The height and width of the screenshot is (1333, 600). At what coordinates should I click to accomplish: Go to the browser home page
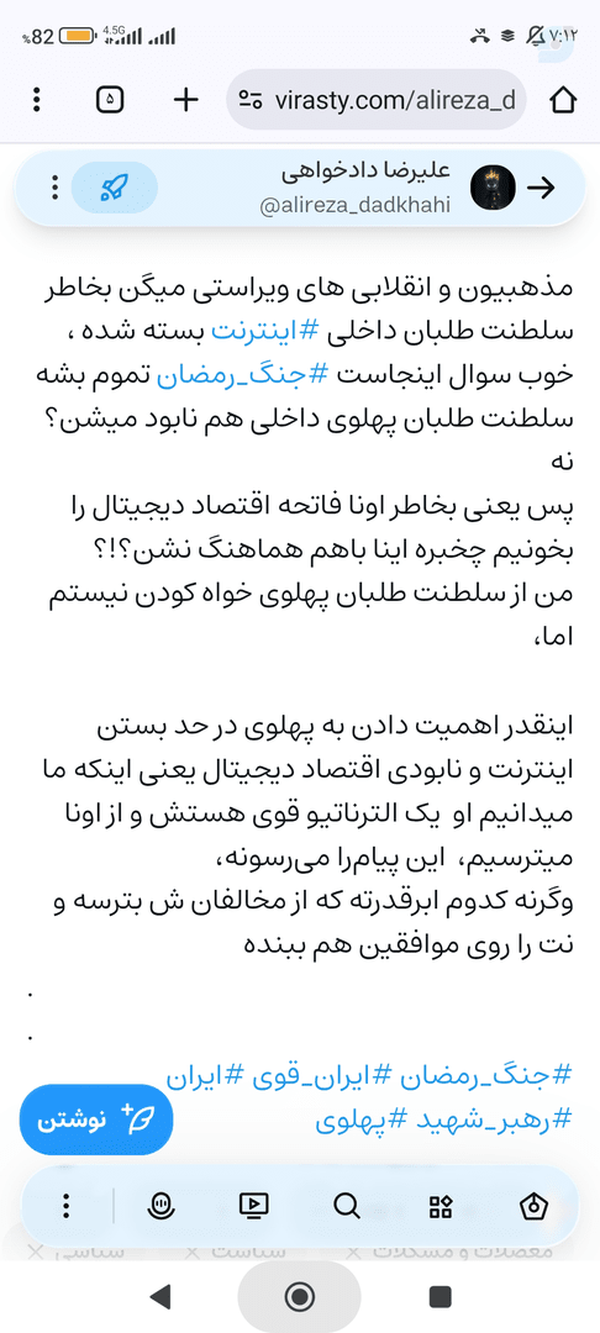pos(564,100)
